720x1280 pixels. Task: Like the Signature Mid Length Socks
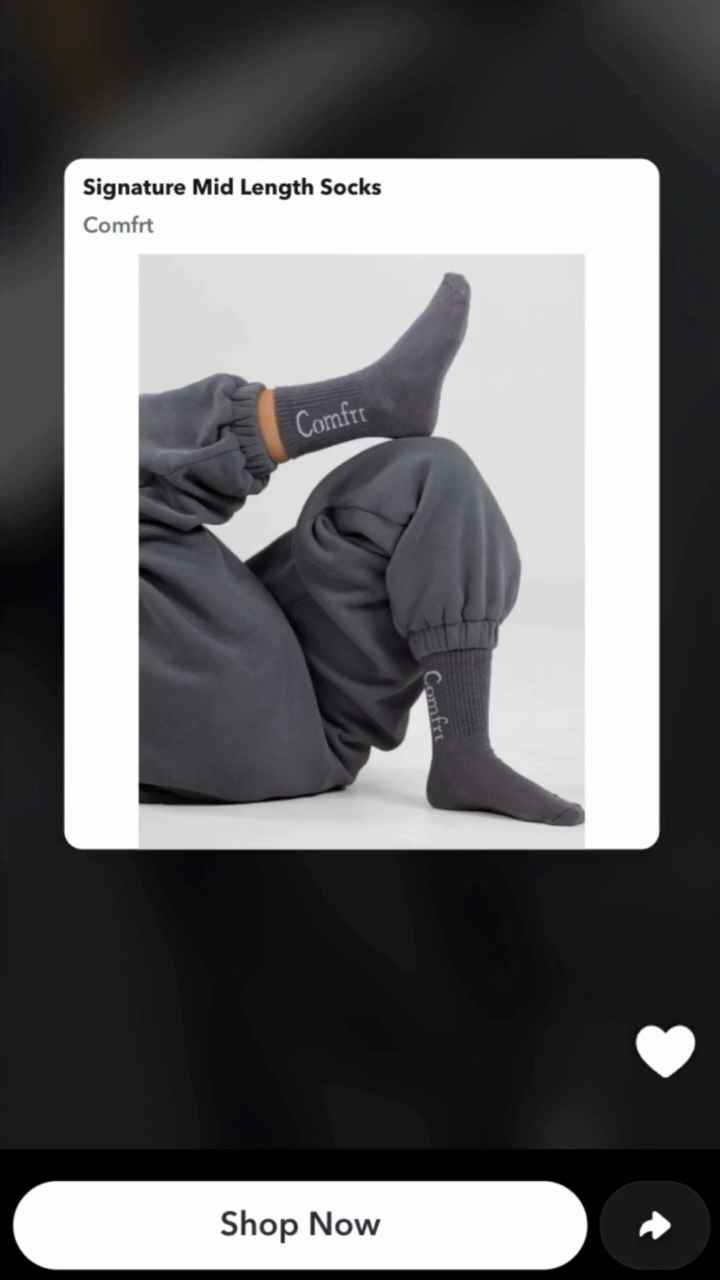tap(665, 1051)
